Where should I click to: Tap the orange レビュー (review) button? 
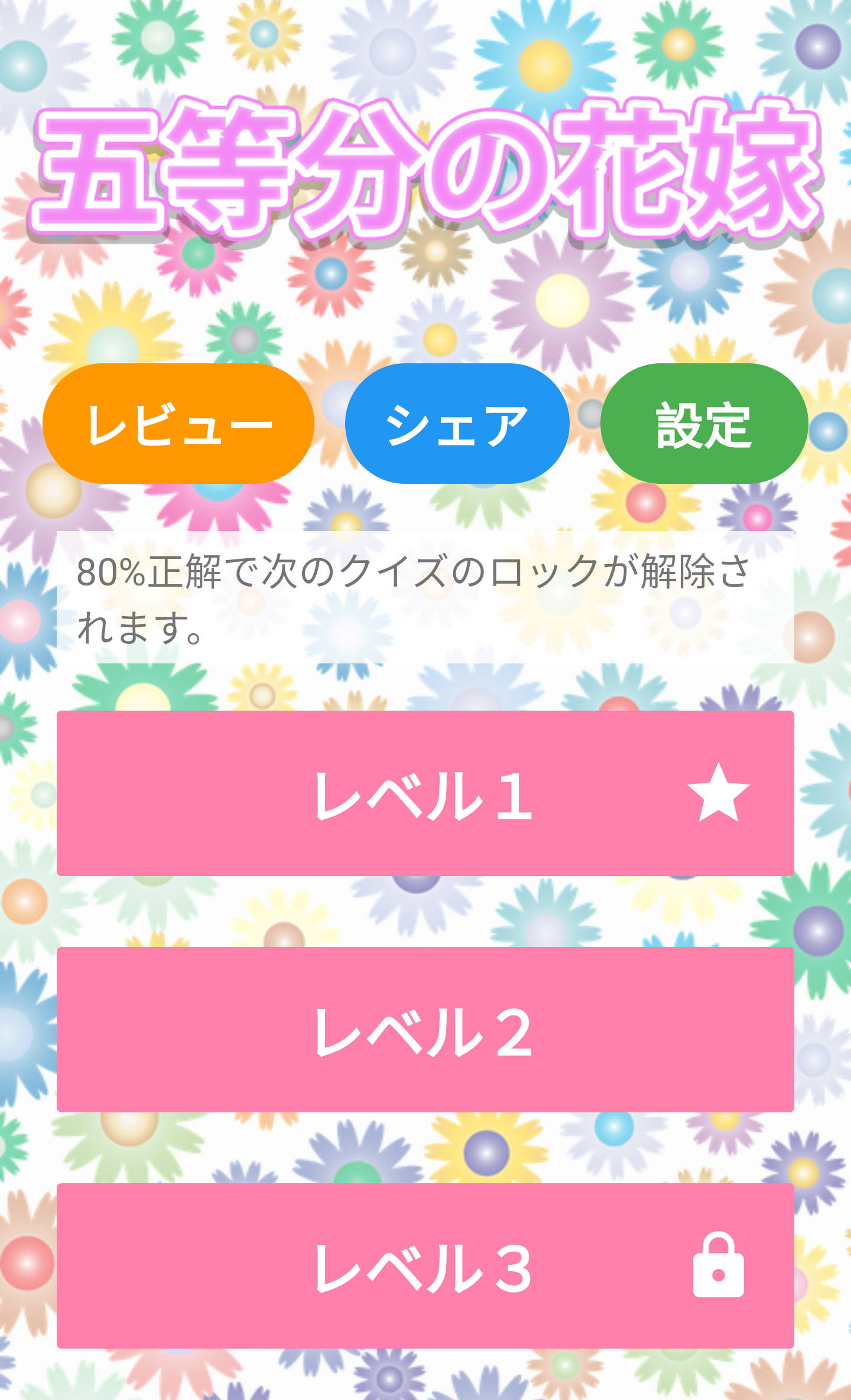pos(178,424)
